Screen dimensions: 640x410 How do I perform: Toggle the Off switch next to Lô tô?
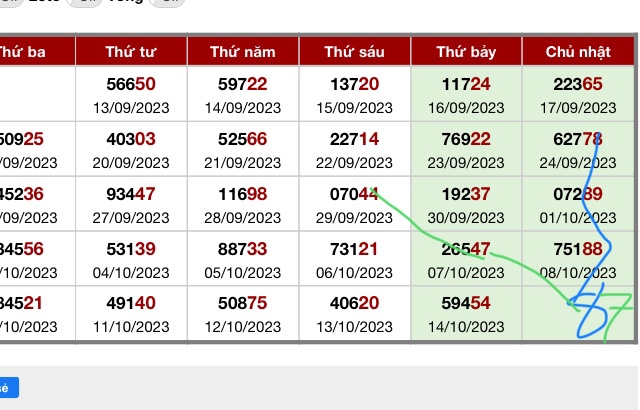pos(86,2)
